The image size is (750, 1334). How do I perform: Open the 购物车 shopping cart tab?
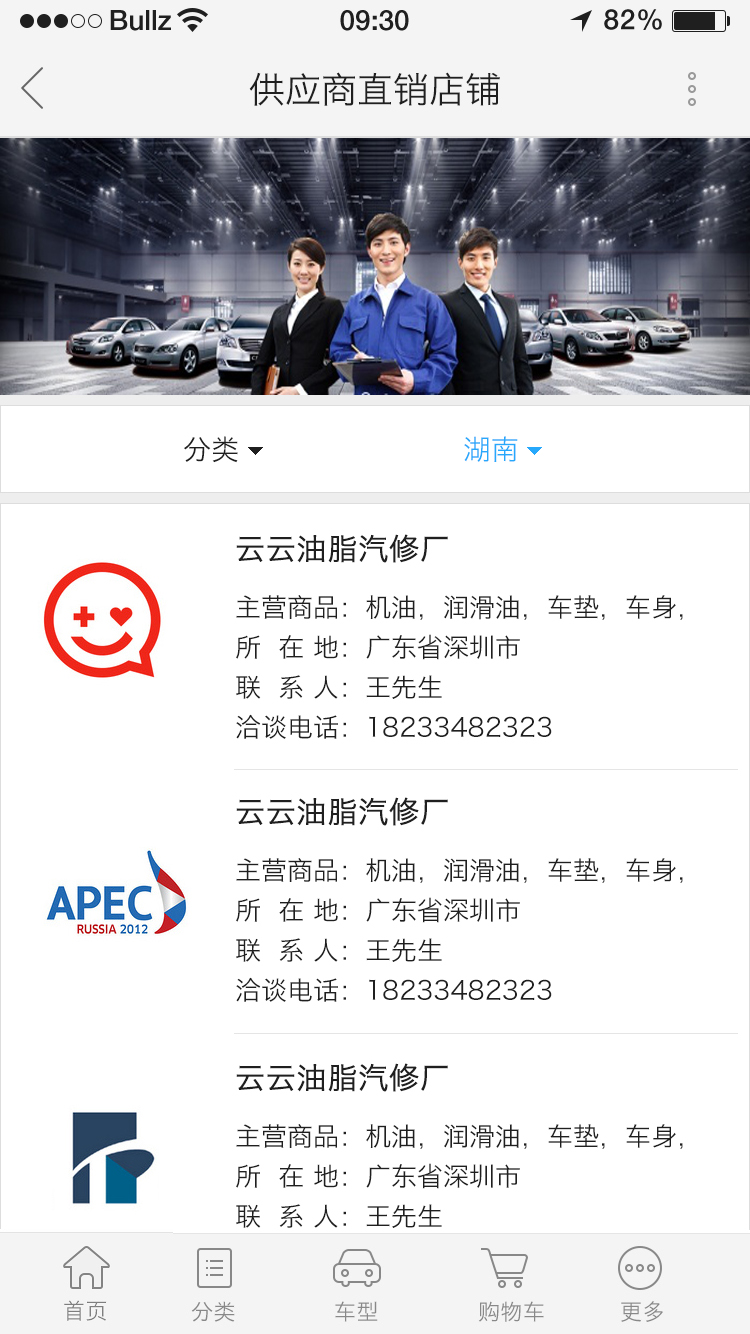click(x=510, y=1284)
